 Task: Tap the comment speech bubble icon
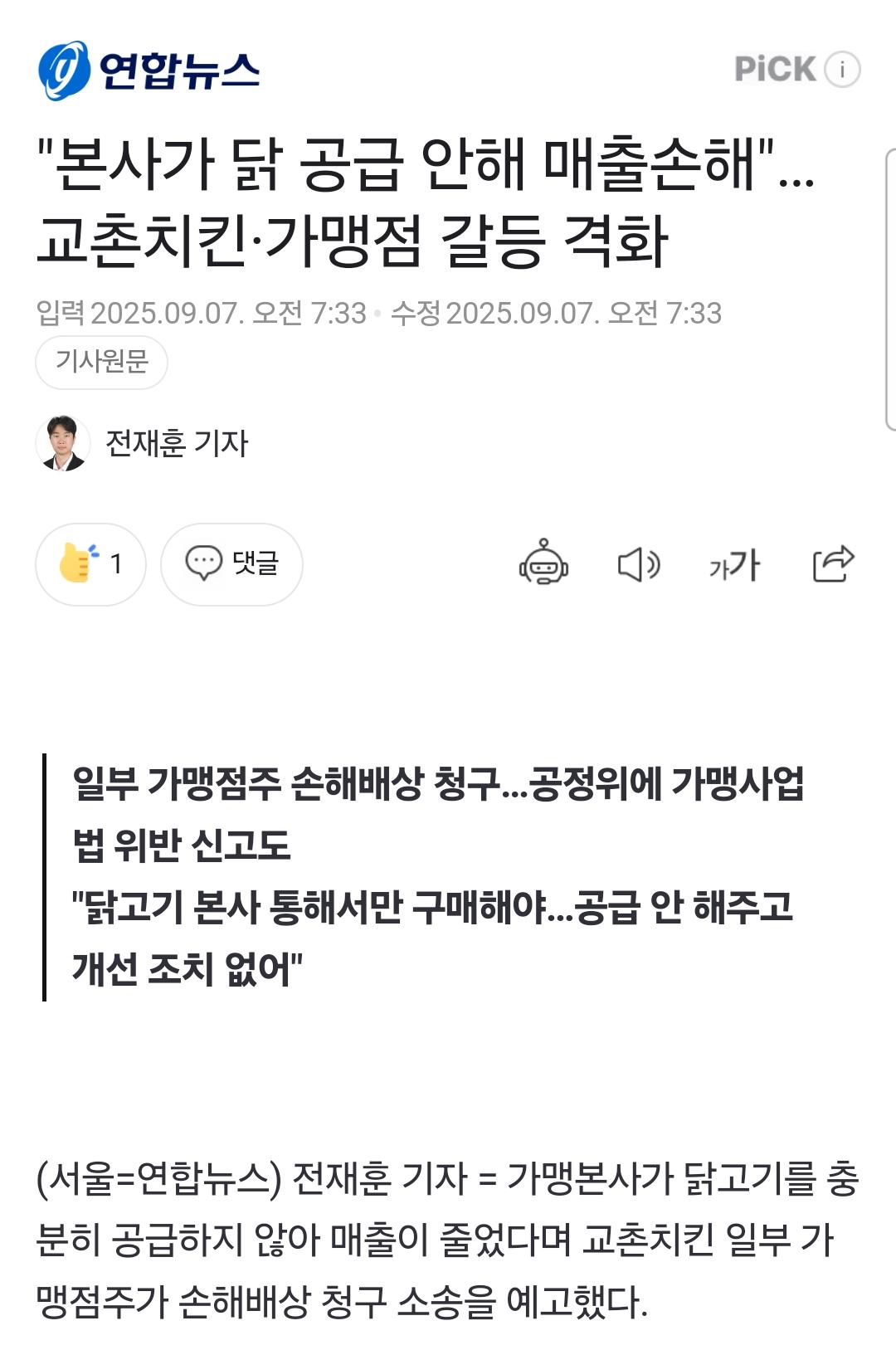pyautogui.click(x=203, y=563)
